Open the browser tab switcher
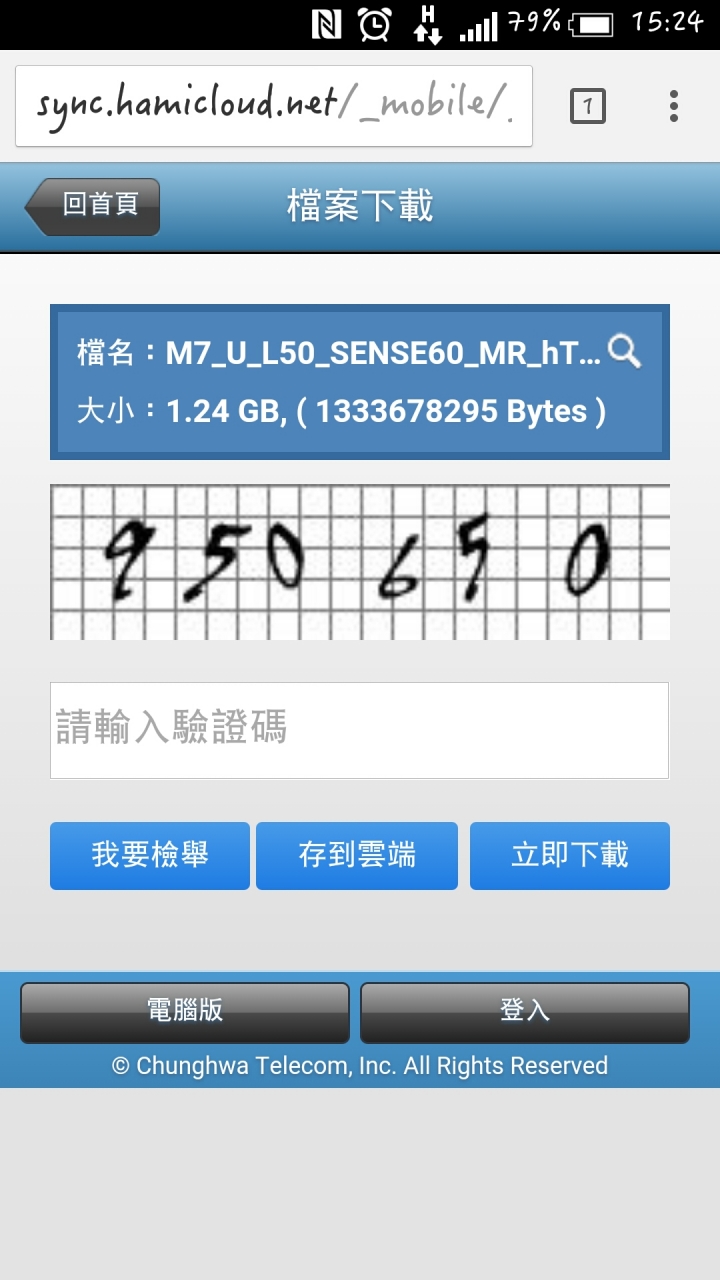The height and width of the screenshot is (1280, 720). click(x=588, y=106)
